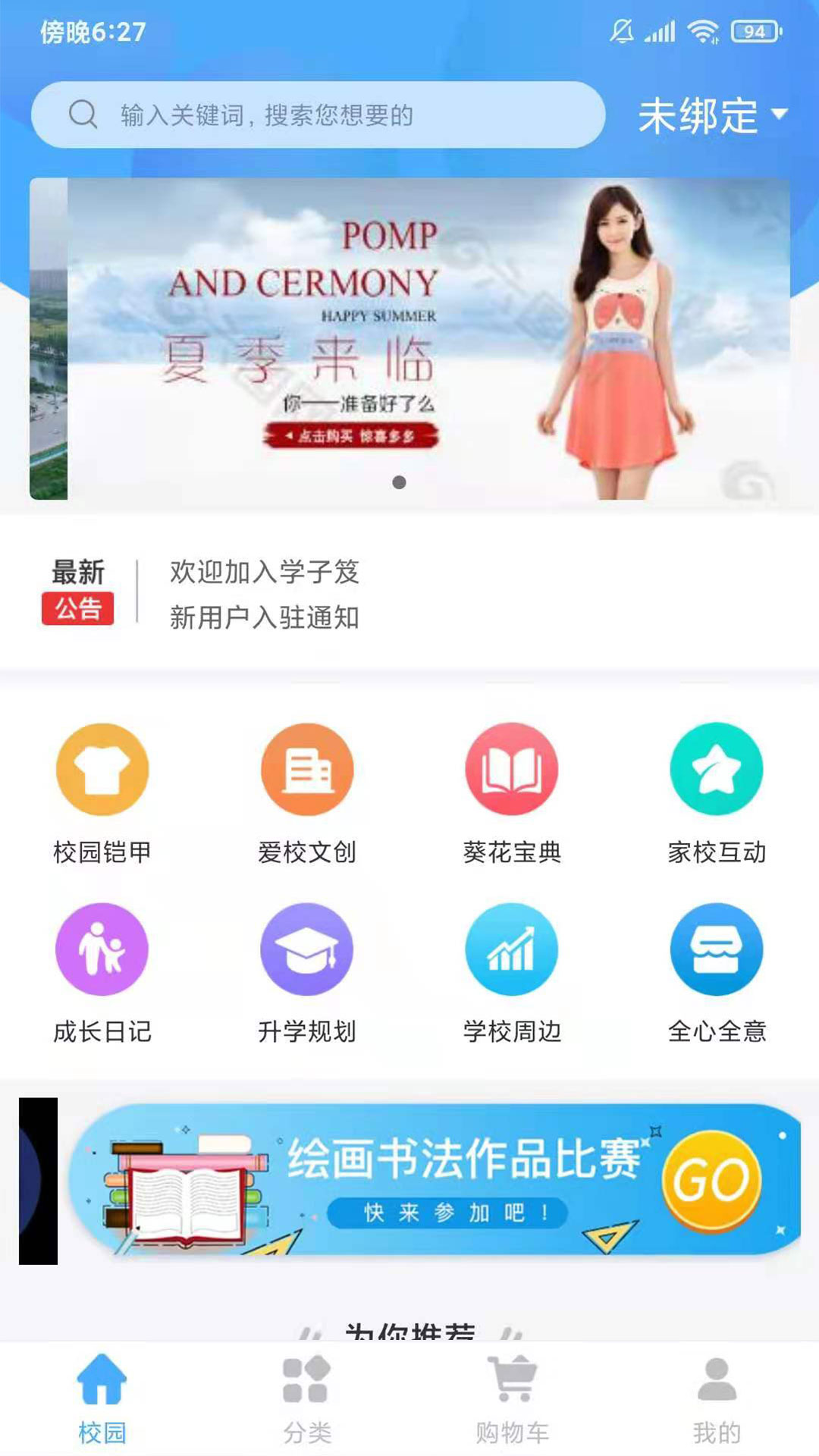Tap the 全心全意 storefront icon
819x1456 pixels.
pyautogui.click(x=716, y=949)
